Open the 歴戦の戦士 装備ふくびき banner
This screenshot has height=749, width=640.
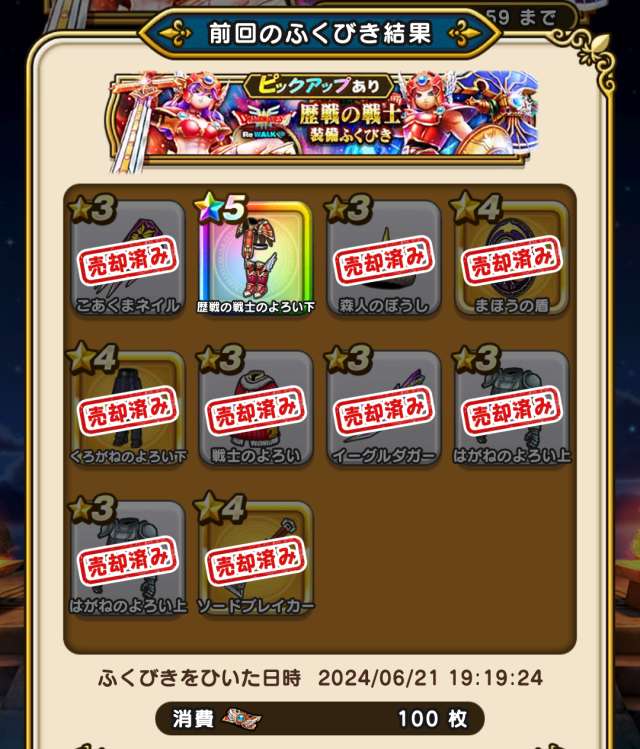[325, 118]
